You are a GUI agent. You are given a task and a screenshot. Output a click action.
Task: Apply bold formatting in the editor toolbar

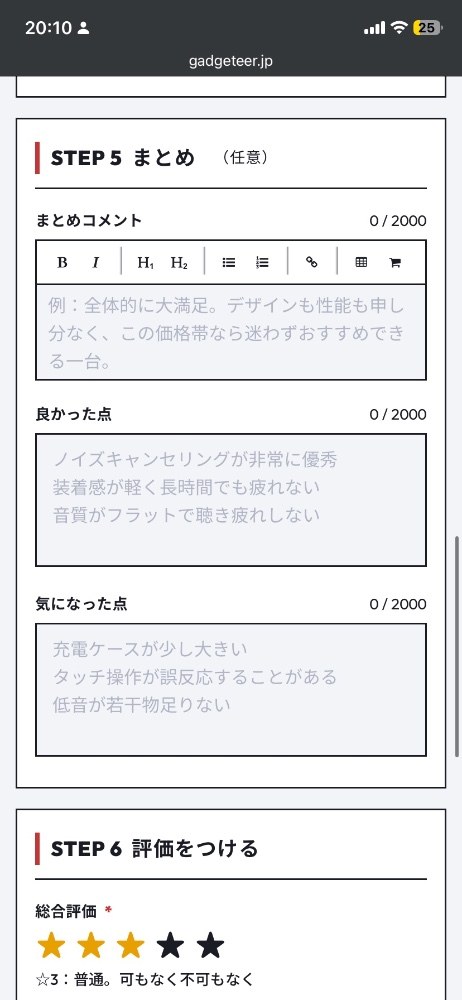(x=62, y=263)
